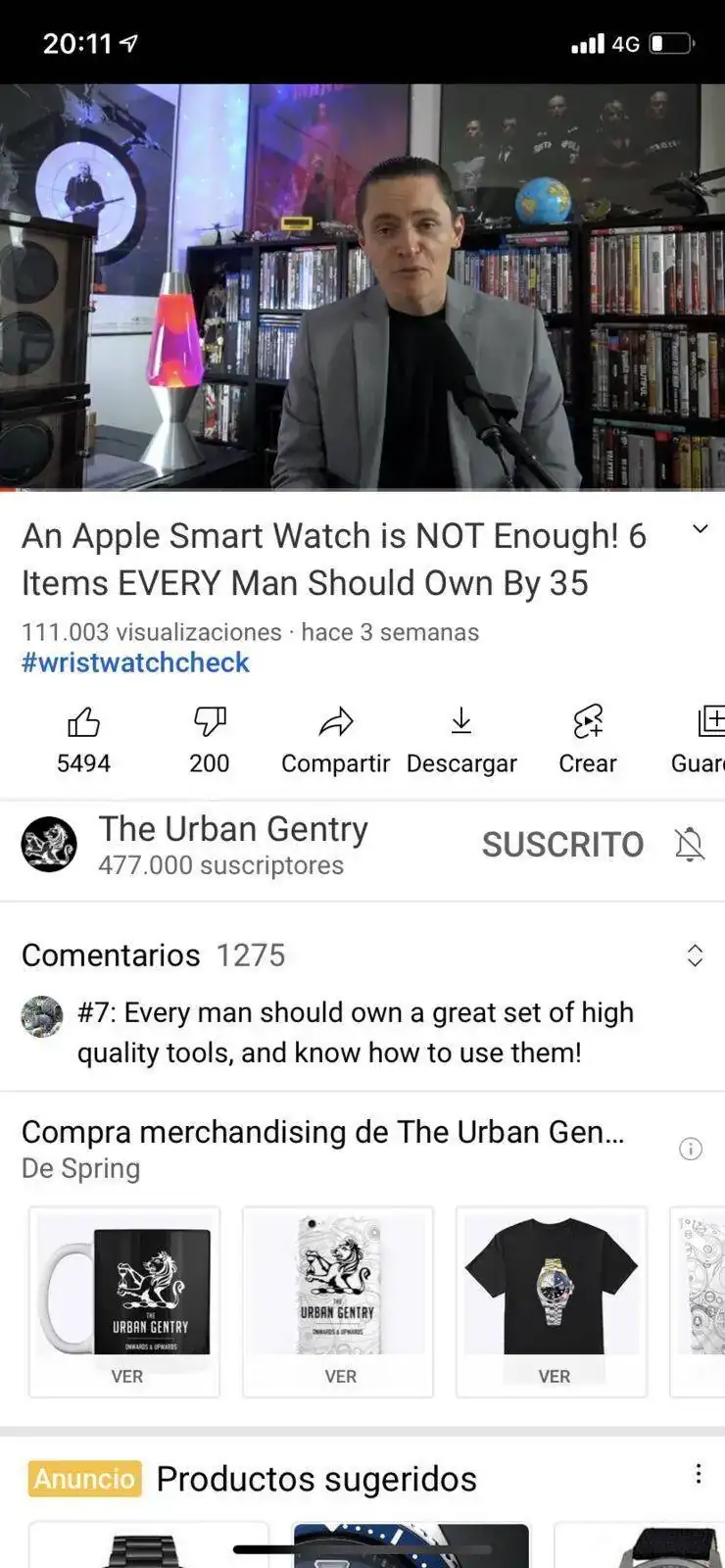Open Productos sugeridos overflow menu
Viewport: 725px width, 1568px height.
[698, 1474]
